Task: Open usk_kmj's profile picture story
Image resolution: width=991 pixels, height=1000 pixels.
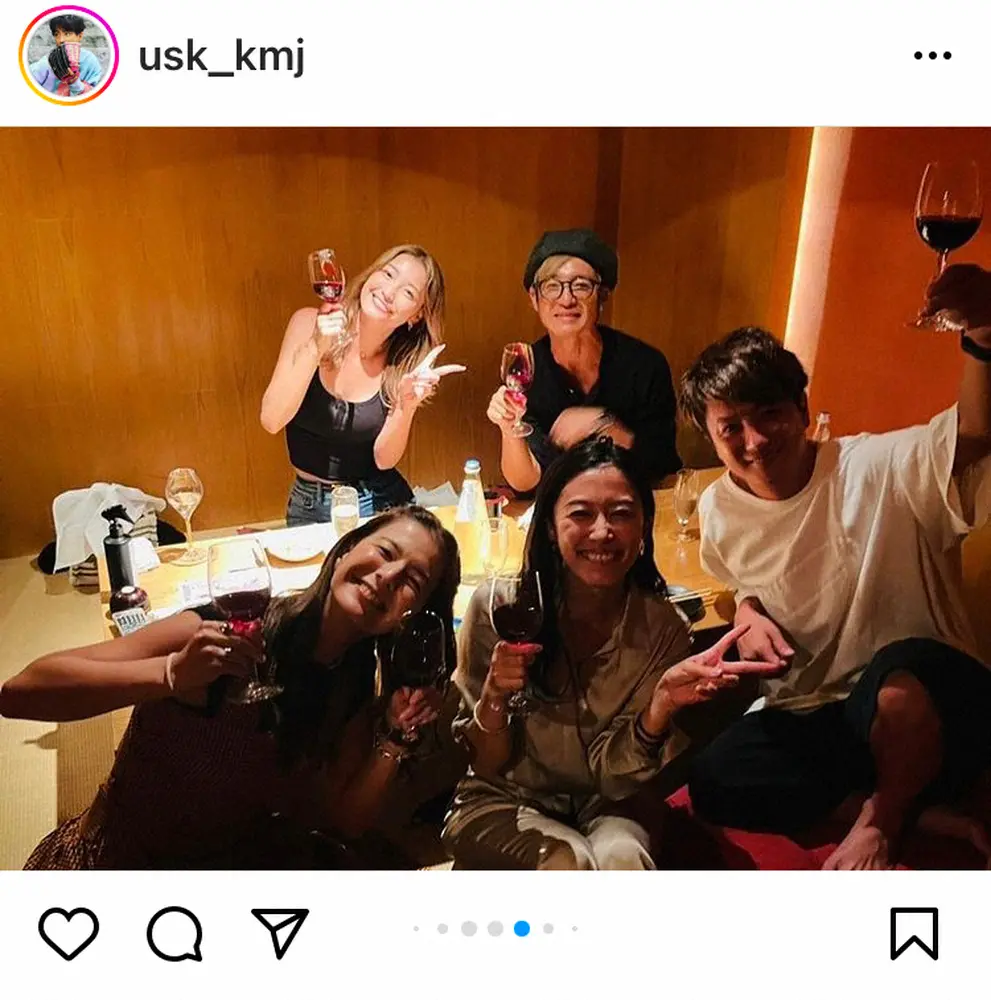Action: (68, 56)
